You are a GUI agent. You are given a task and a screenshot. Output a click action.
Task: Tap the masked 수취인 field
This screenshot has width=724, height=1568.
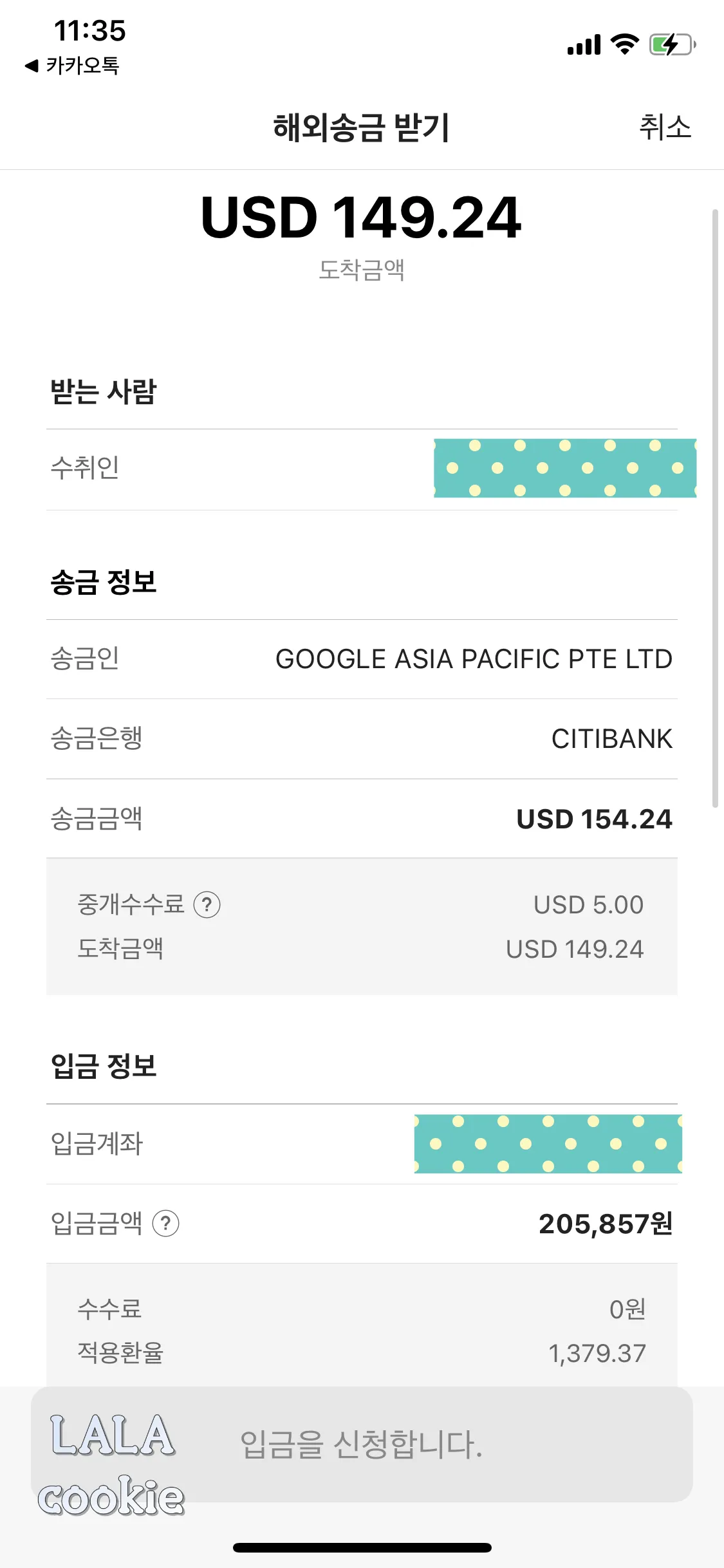[565, 468]
